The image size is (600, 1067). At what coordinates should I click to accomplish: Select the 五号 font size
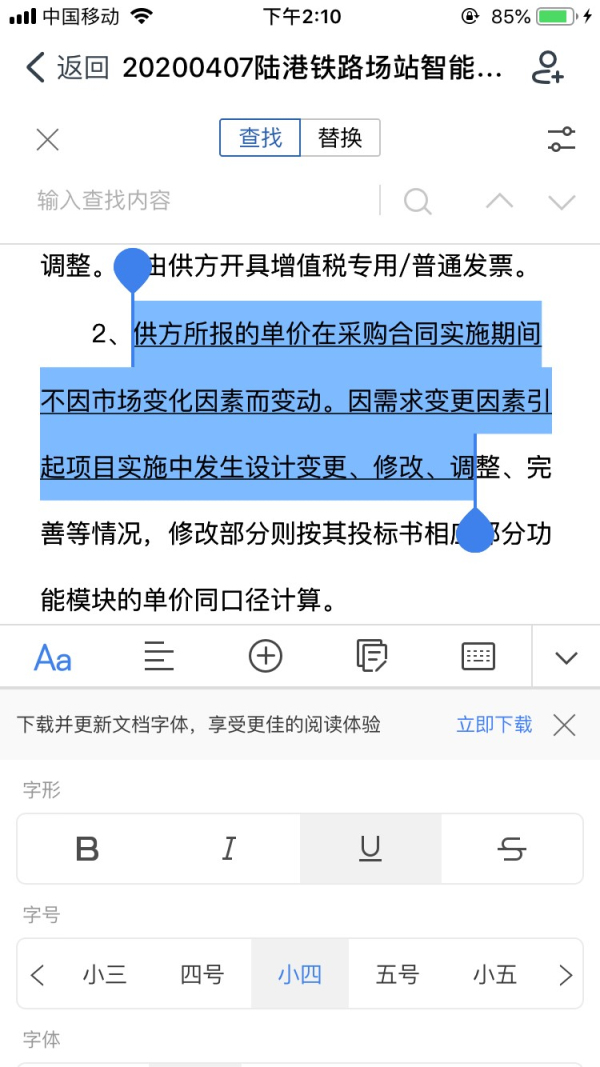pyautogui.click(x=397, y=974)
